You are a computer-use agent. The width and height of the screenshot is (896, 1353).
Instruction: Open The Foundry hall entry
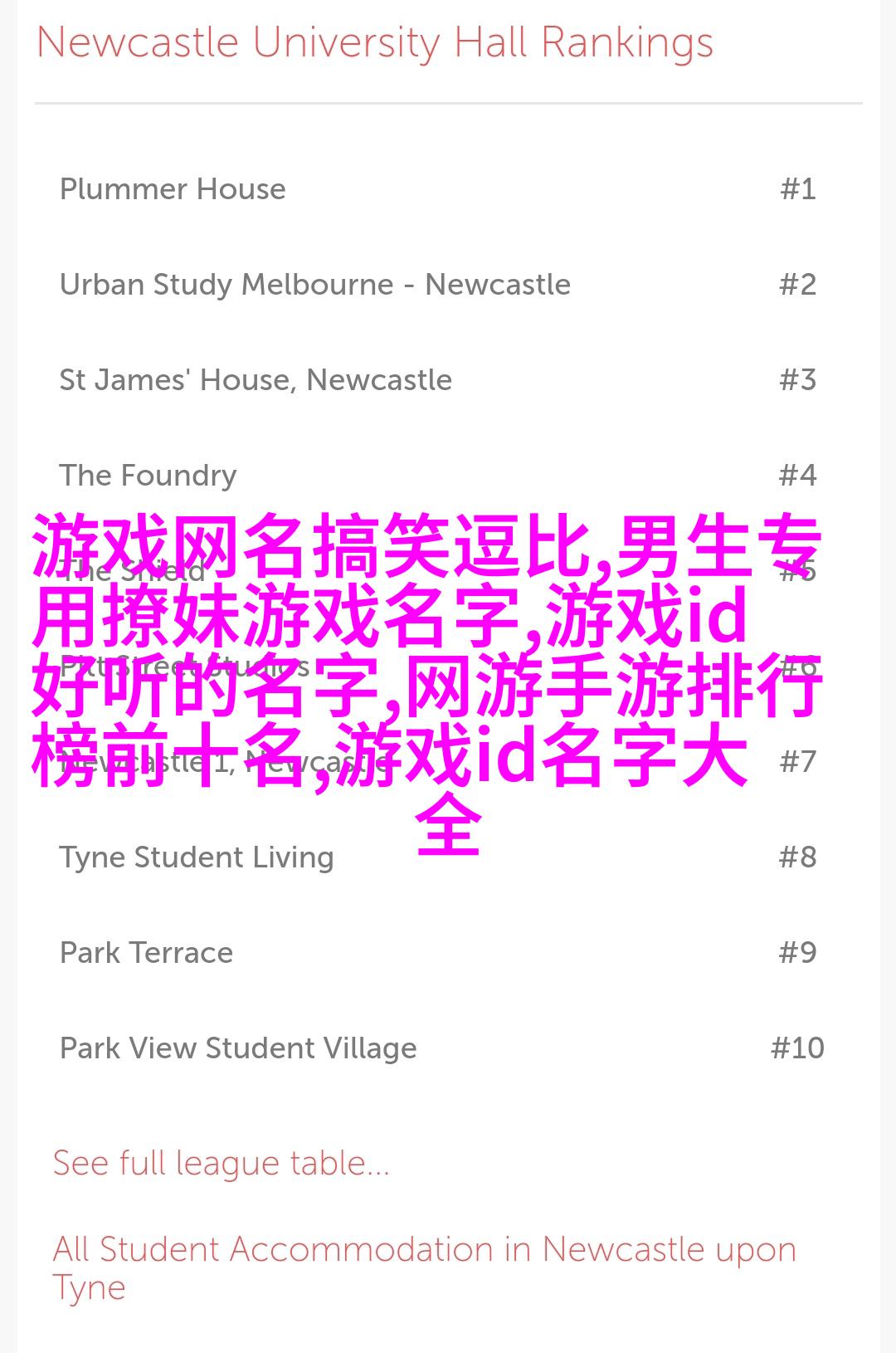[148, 476]
